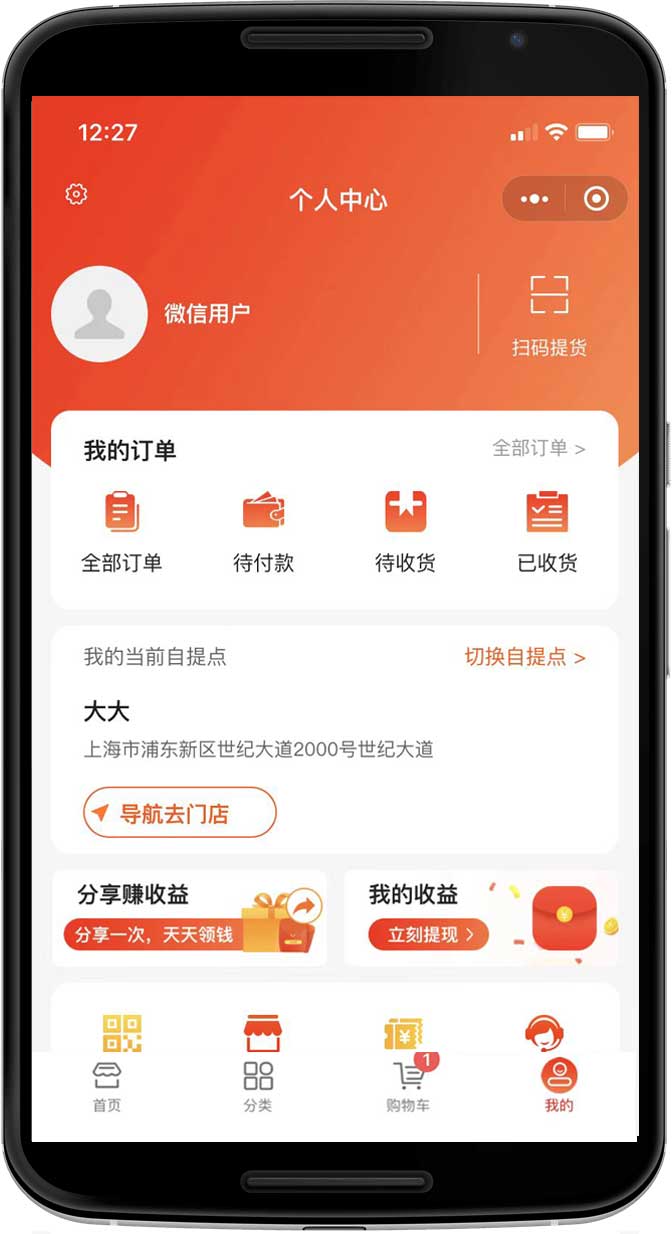Screen dimensions: 672x1234
Task: Open the 分享赚收益 banner
Action: 190,918
